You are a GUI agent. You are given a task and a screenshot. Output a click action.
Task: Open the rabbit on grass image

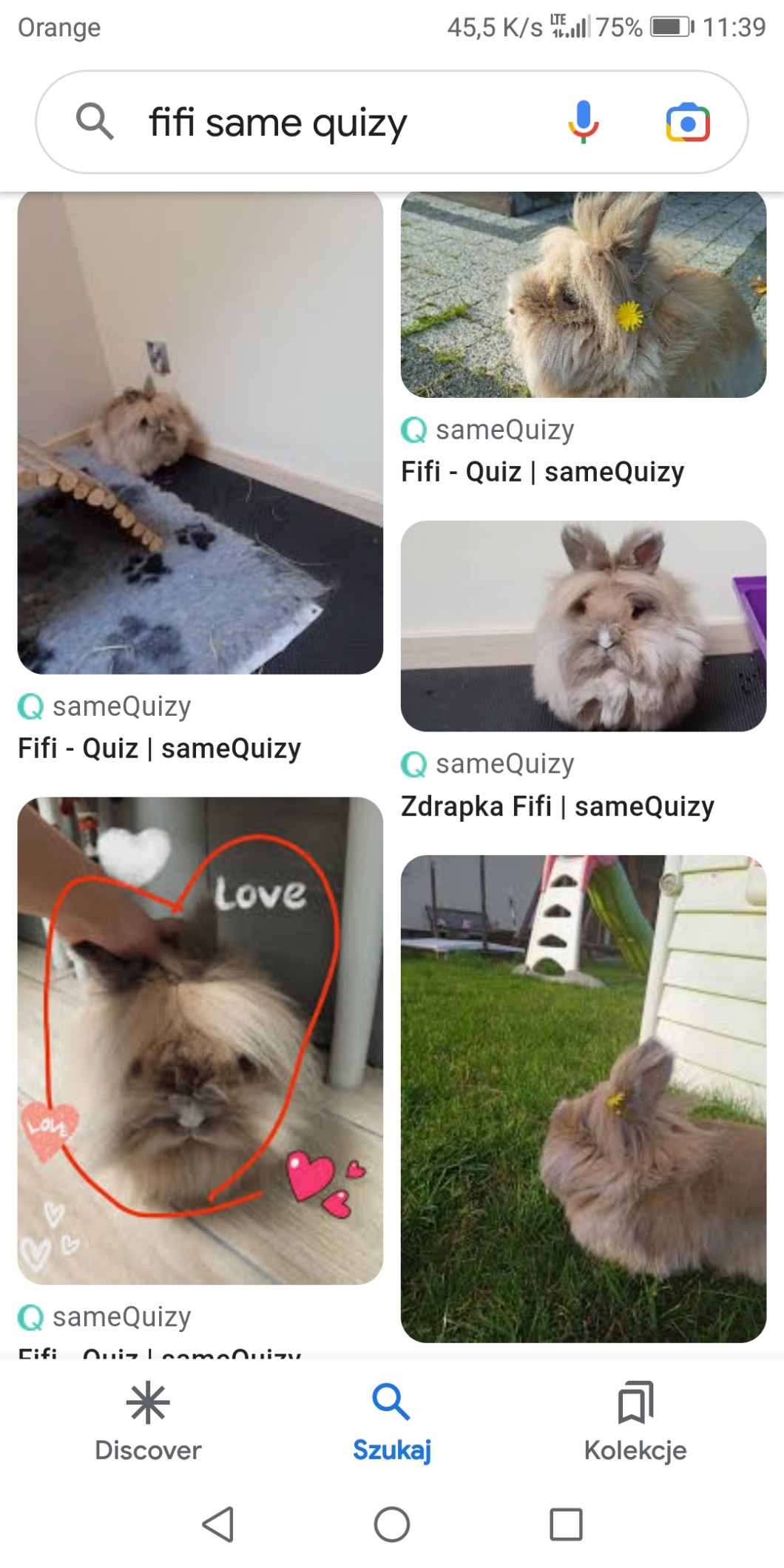click(584, 1099)
